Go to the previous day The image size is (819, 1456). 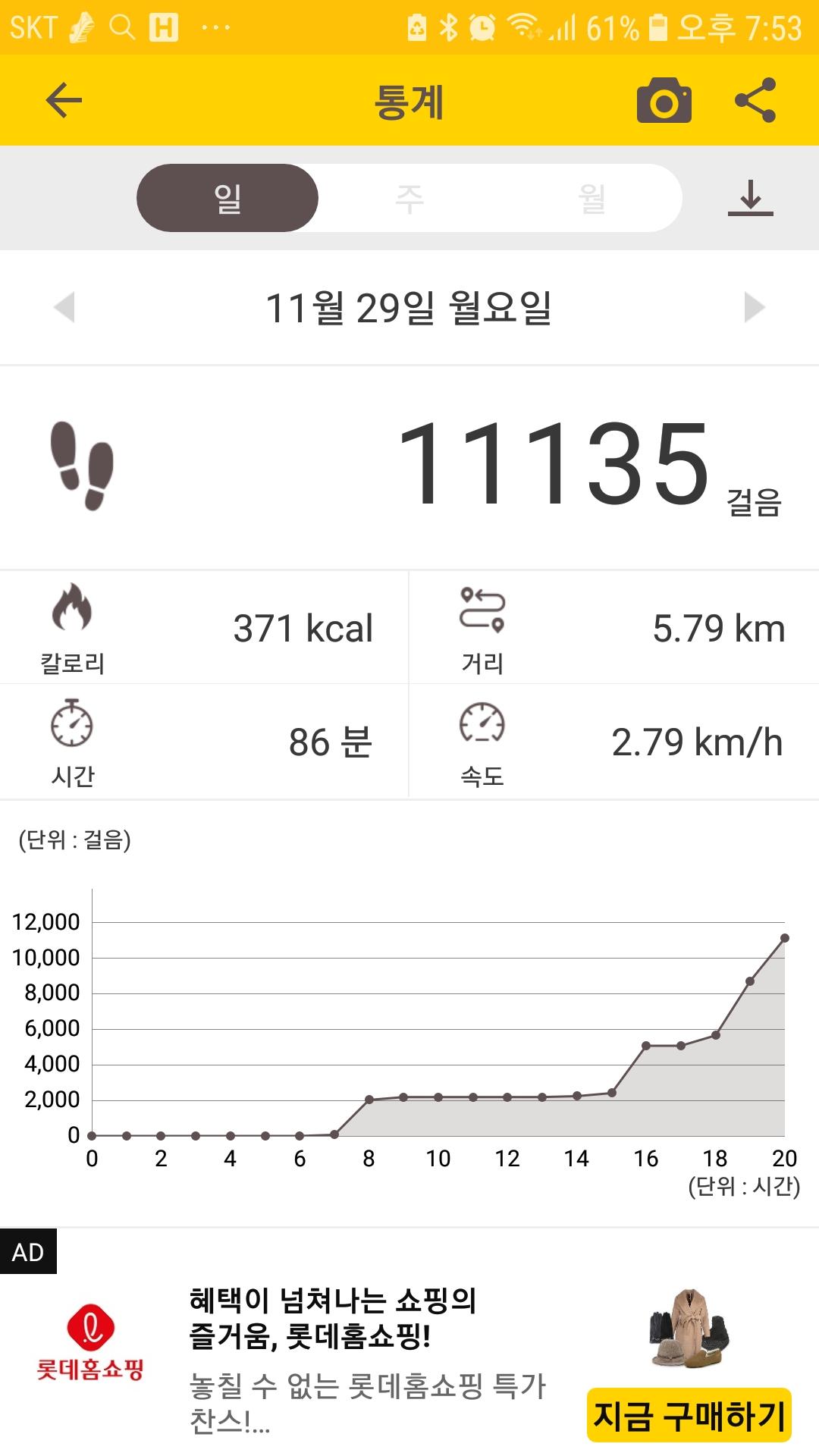[65, 308]
